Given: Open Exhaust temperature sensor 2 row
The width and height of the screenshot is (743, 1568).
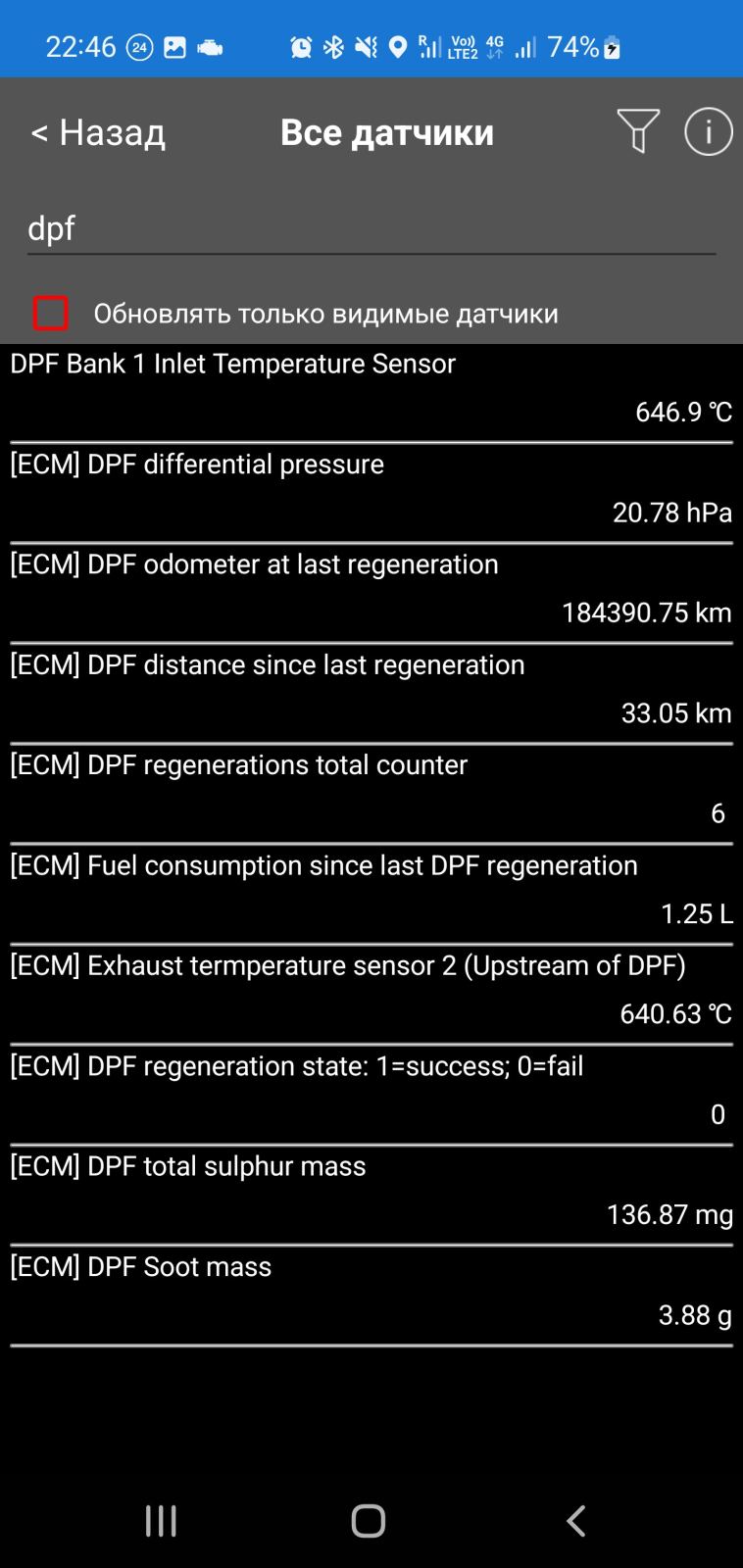Looking at the screenshot, I should [x=371, y=991].
